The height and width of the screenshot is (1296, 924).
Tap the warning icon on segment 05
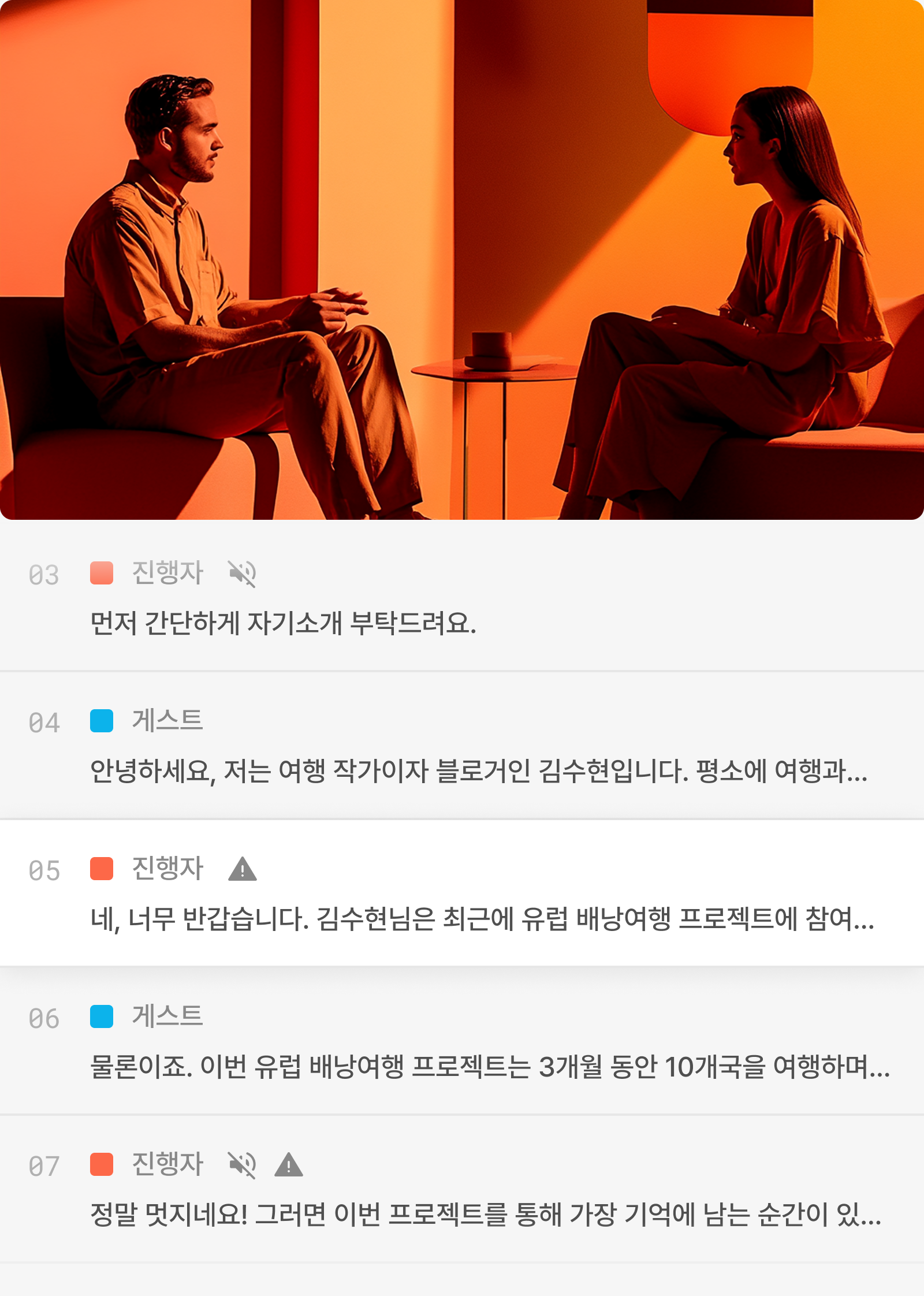coord(242,870)
